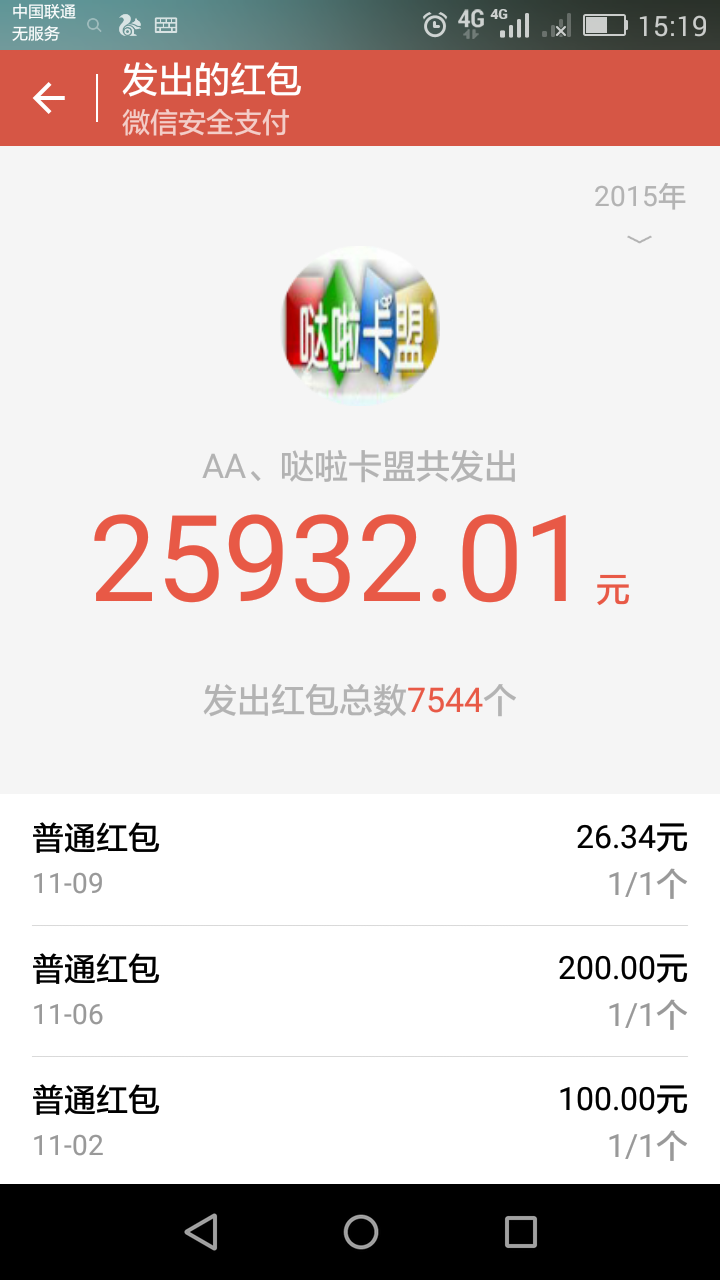
Task: Tap the system home button
Action: [x=360, y=1232]
